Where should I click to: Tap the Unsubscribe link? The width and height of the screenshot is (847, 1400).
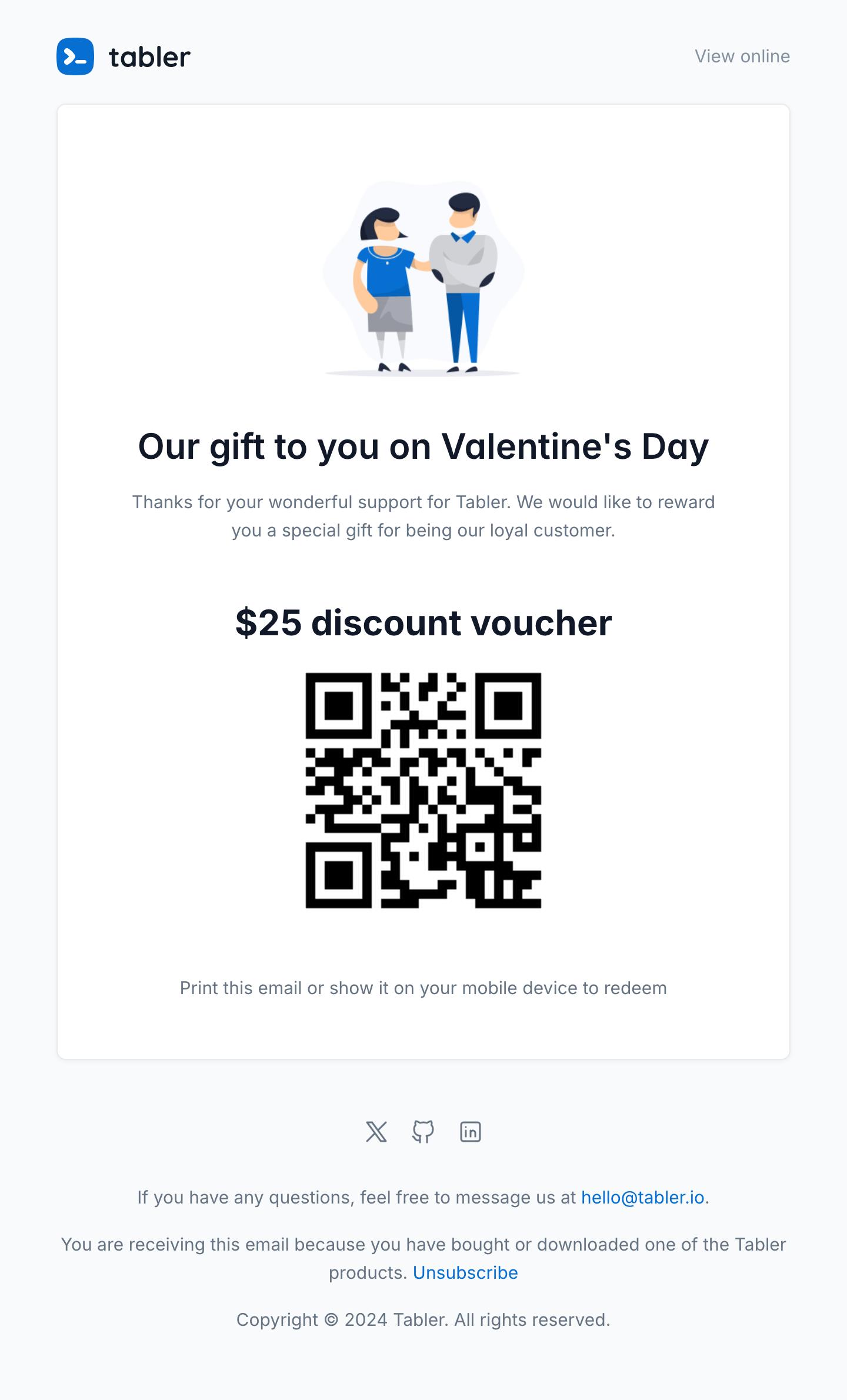[465, 1273]
